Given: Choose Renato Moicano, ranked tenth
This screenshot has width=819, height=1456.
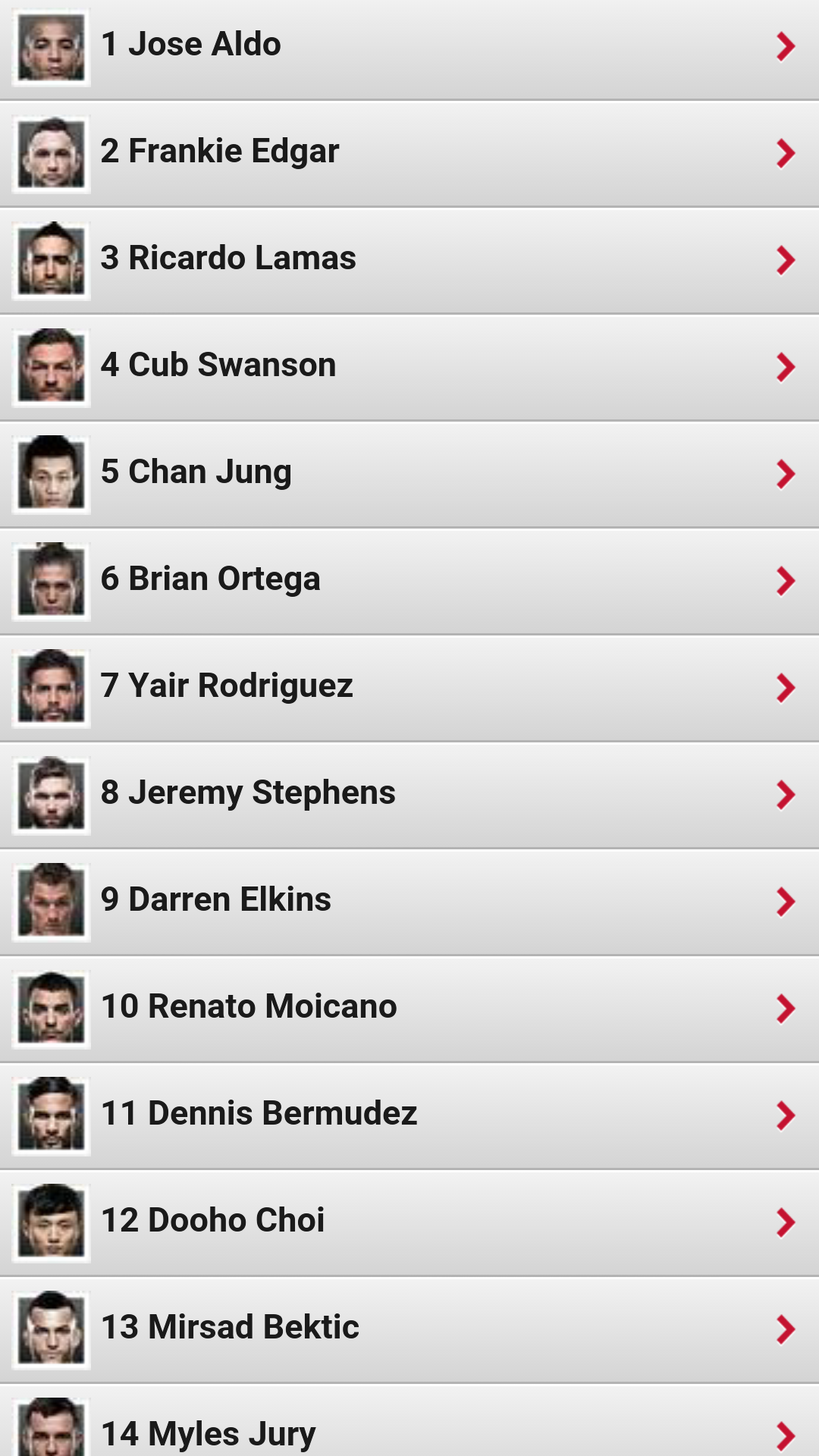Looking at the screenshot, I should pos(409,1008).
